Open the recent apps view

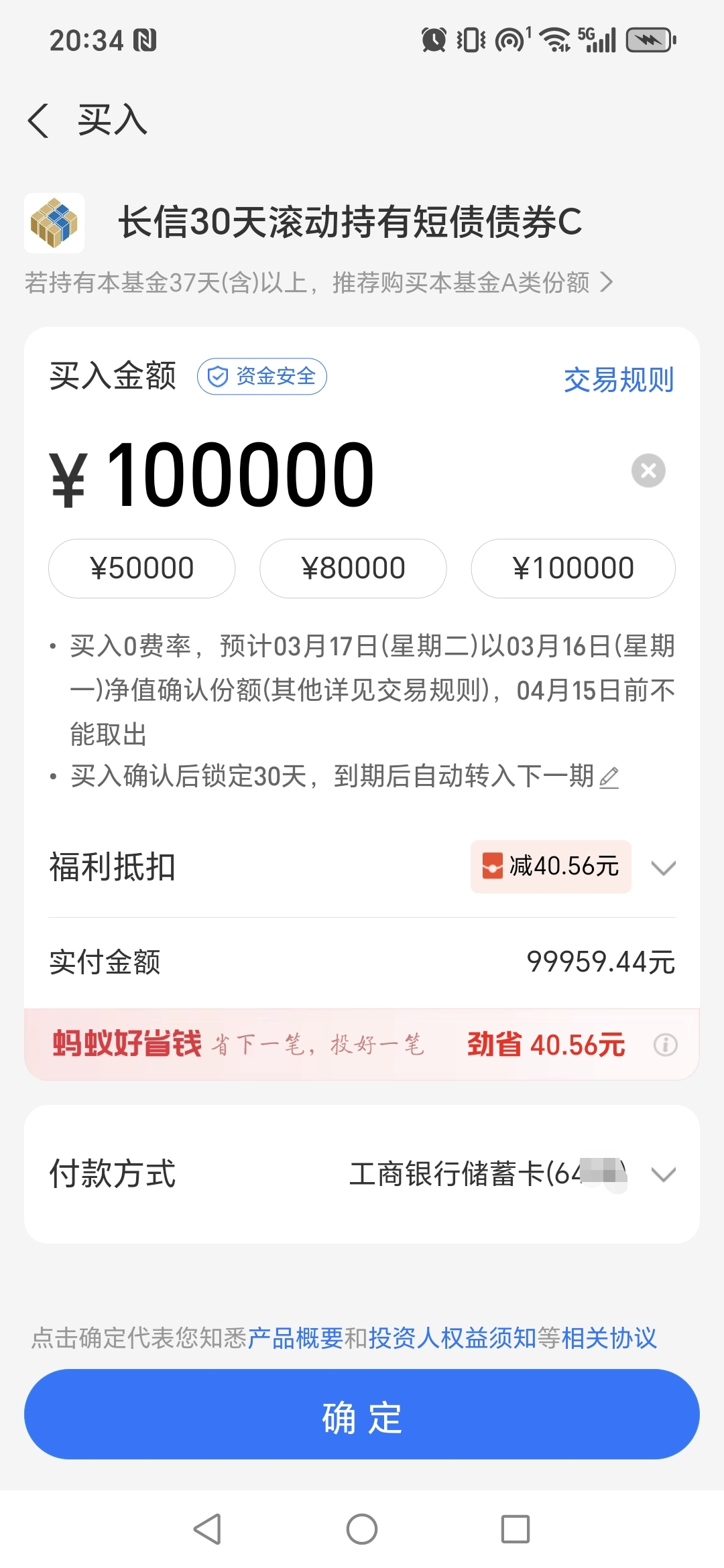click(x=515, y=1529)
